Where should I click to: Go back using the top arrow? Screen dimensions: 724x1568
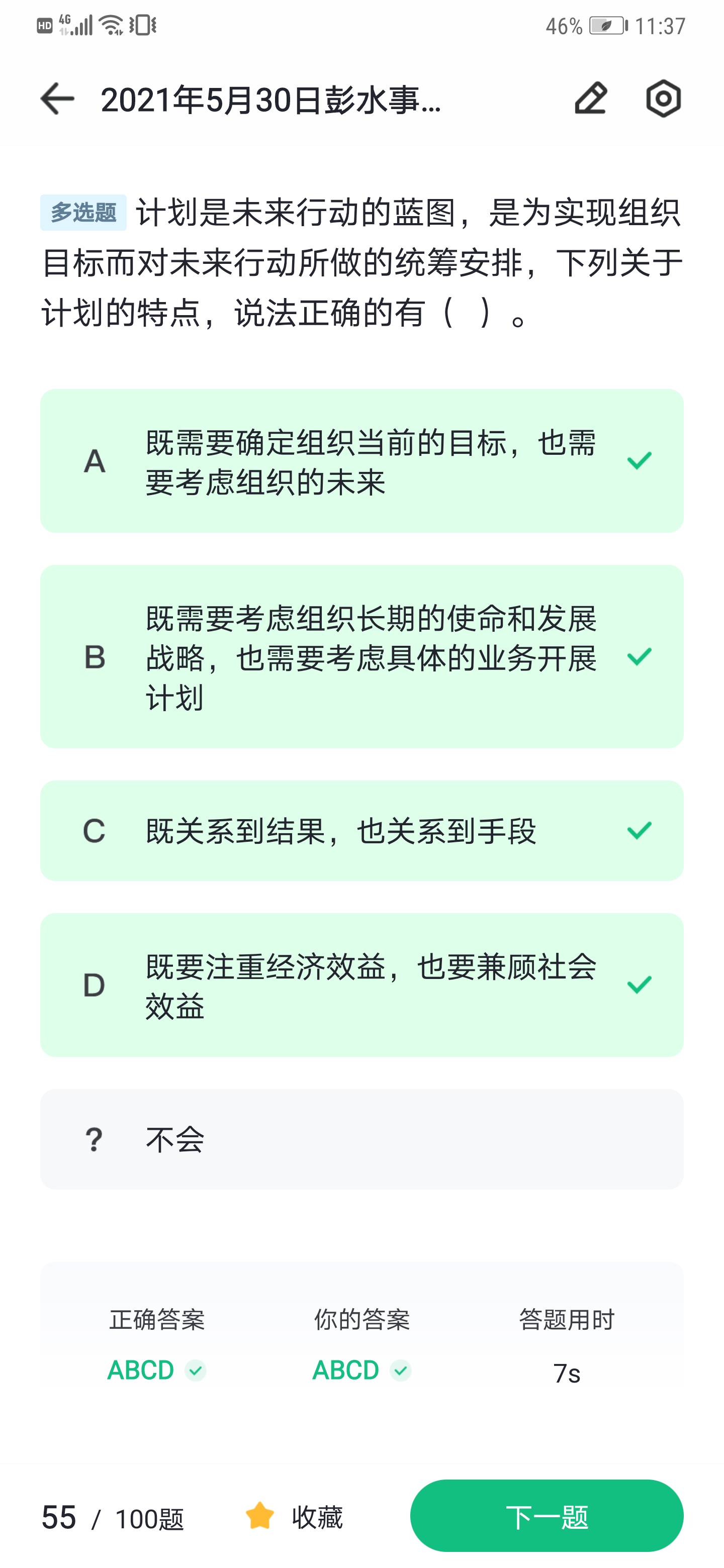point(57,99)
